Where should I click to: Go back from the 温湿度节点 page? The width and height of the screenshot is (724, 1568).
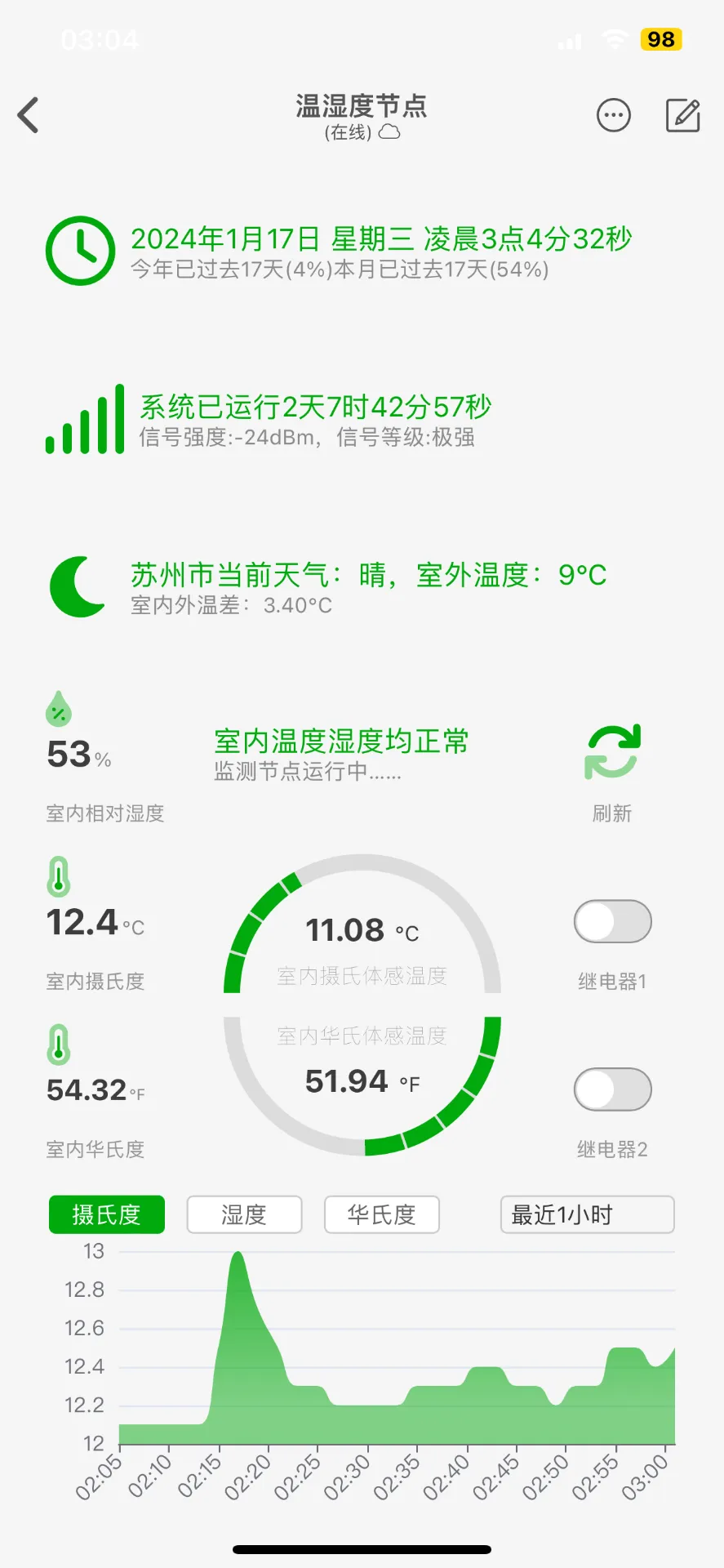point(29,115)
